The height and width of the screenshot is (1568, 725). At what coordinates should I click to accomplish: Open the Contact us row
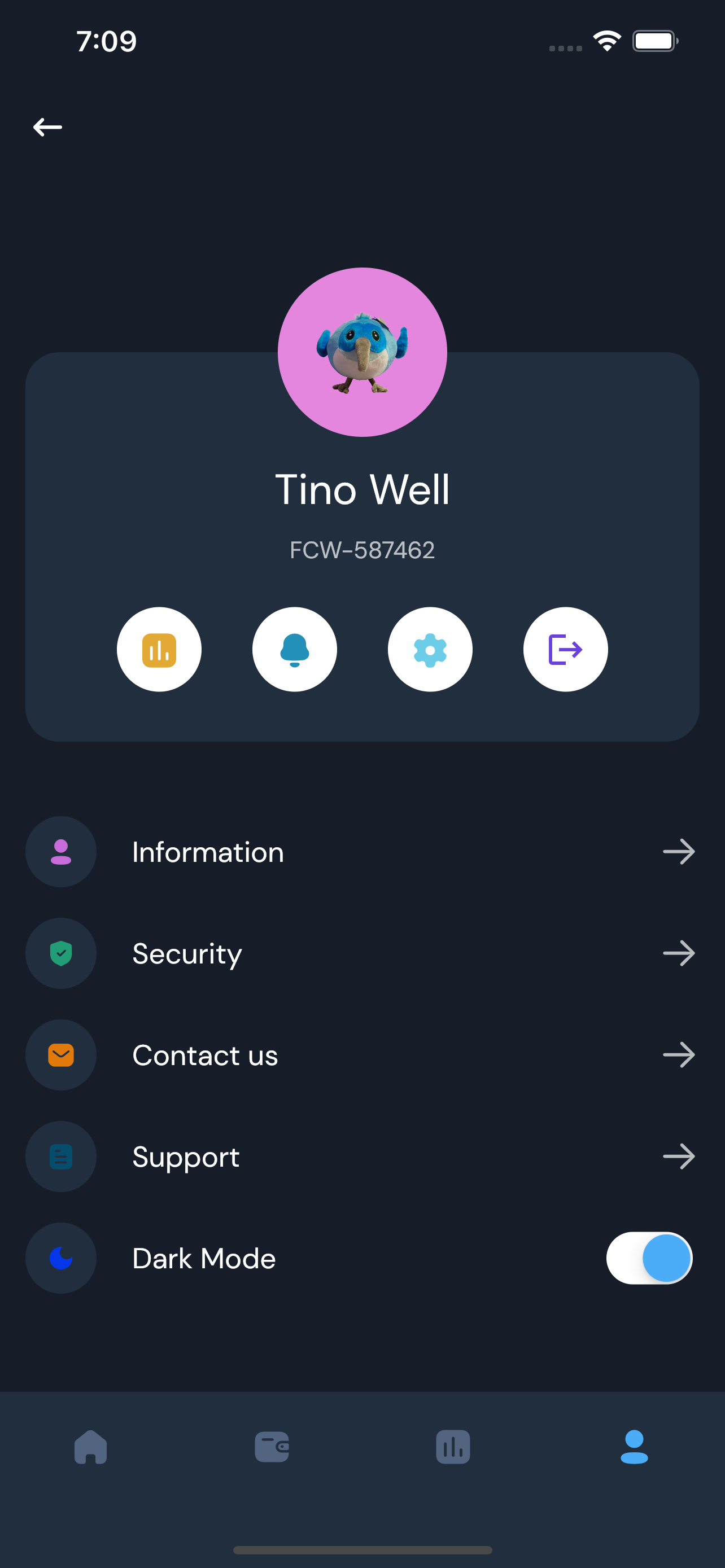(362, 1055)
